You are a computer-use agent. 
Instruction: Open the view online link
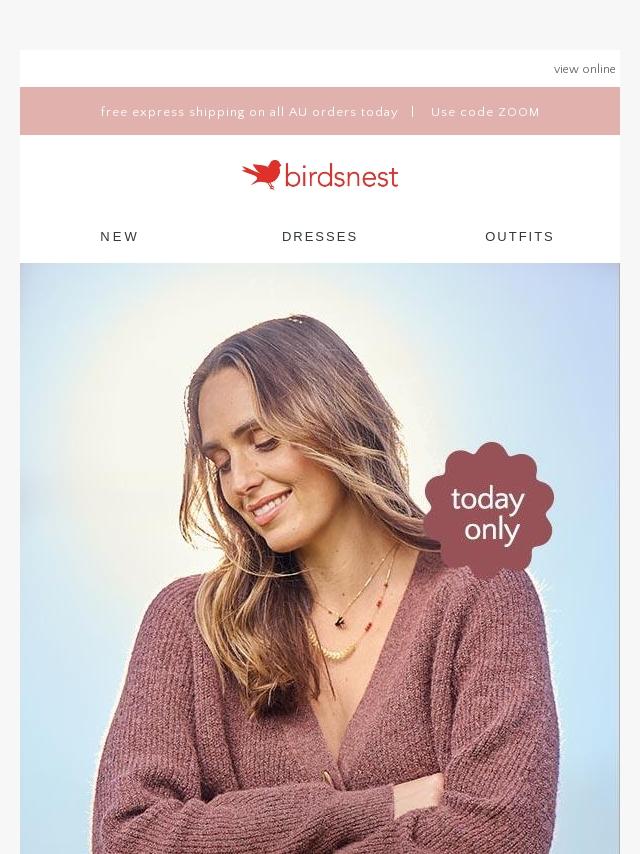(x=584, y=69)
